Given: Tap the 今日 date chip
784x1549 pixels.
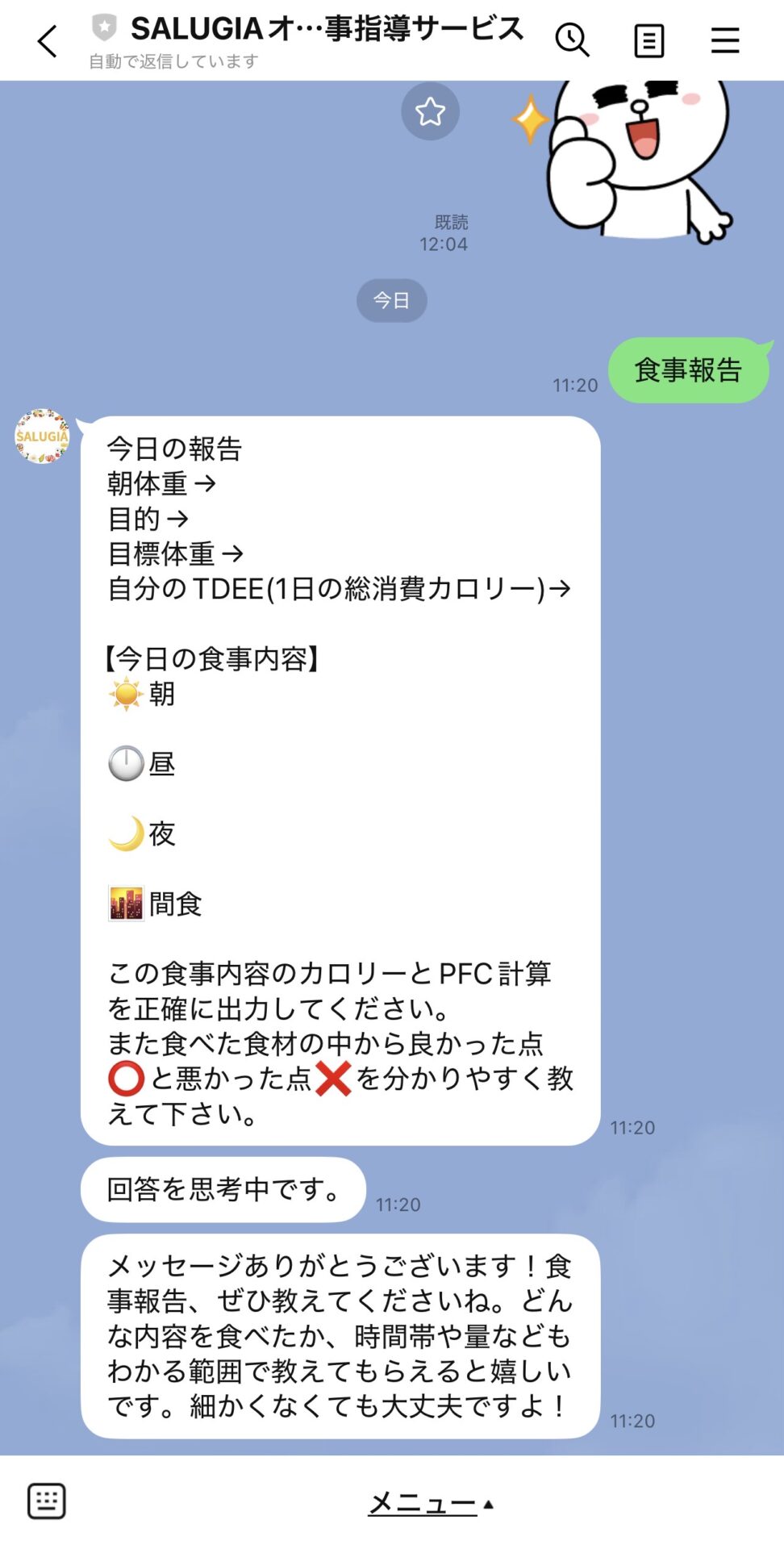Looking at the screenshot, I should pyautogui.click(x=392, y=300).
